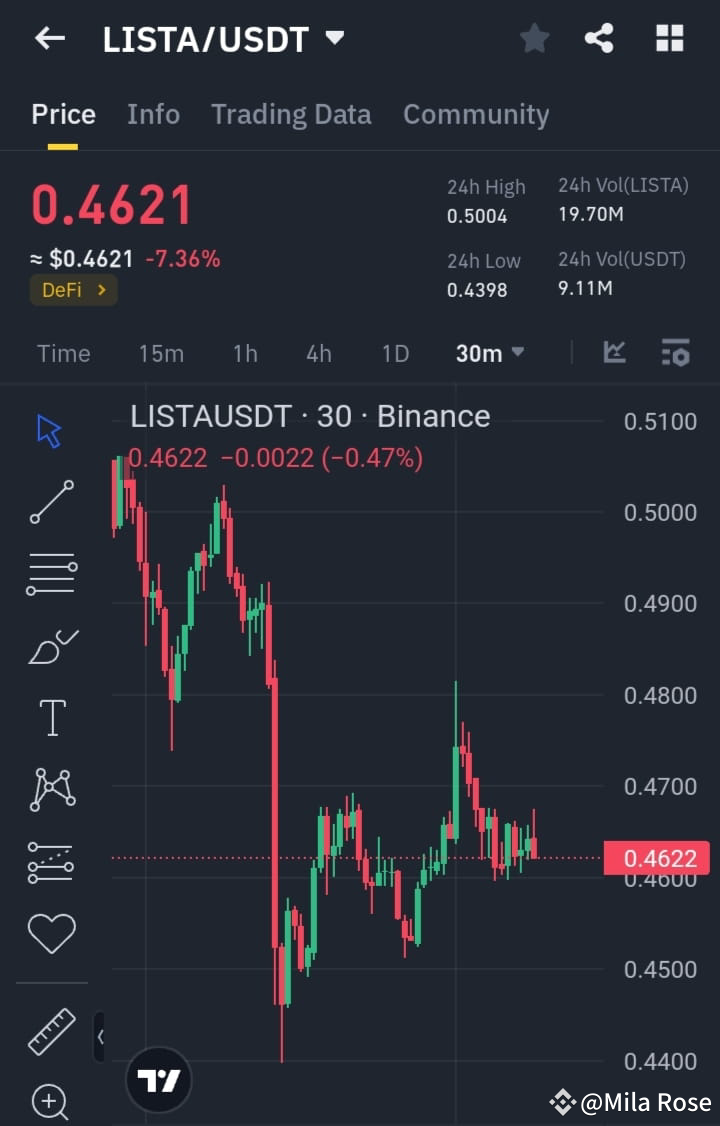Switch to the Trading Data tab

point(291,114)
